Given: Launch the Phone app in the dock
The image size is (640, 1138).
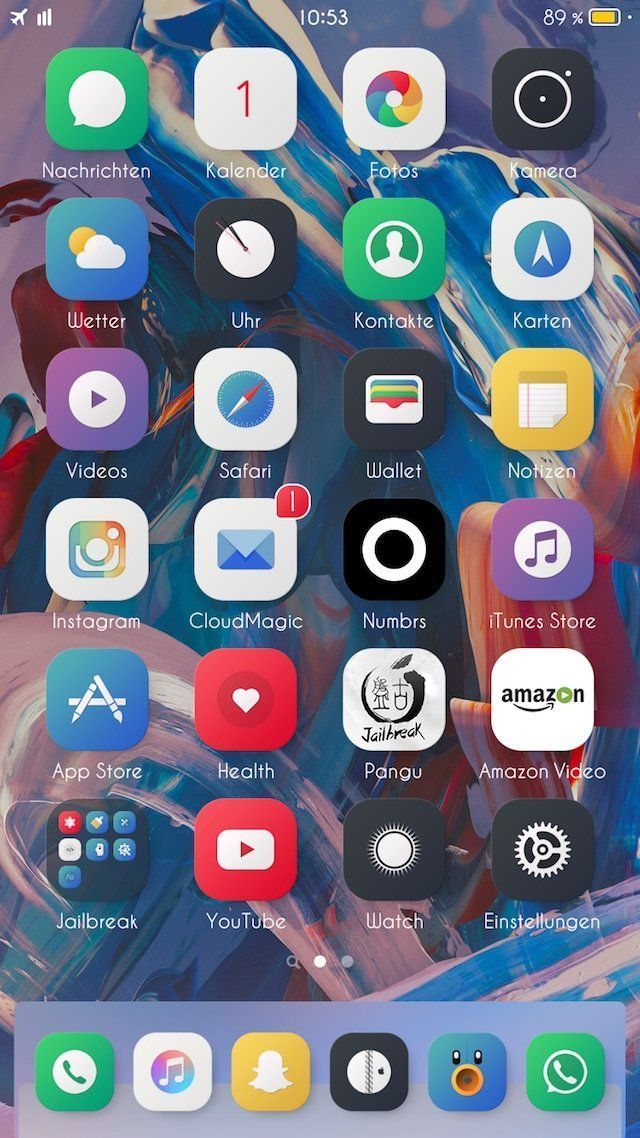Looking at the screenshot, I should (74, 1072).
